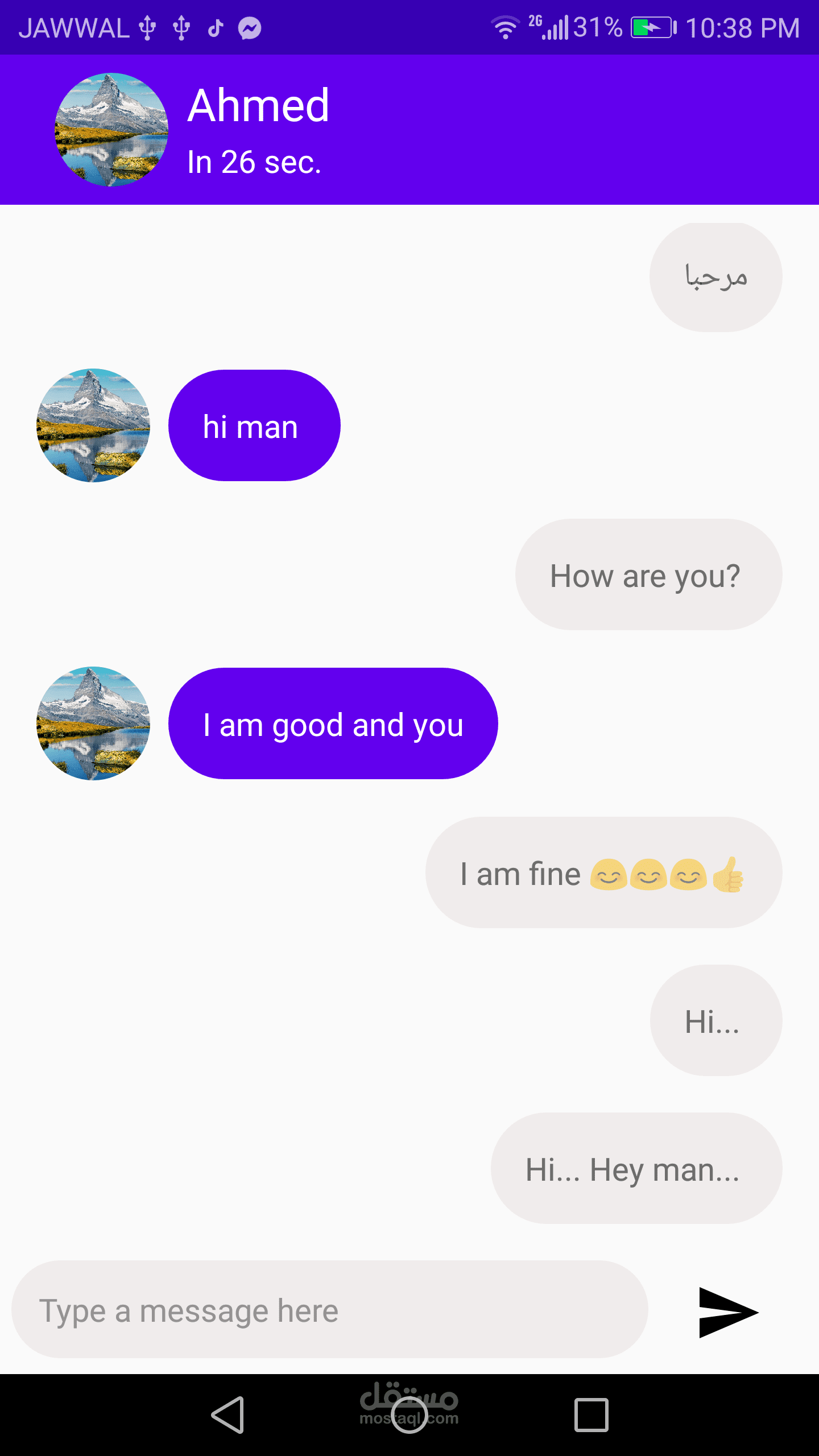Go back with the system back button
819x1456 pixels.
(228, 1414)
